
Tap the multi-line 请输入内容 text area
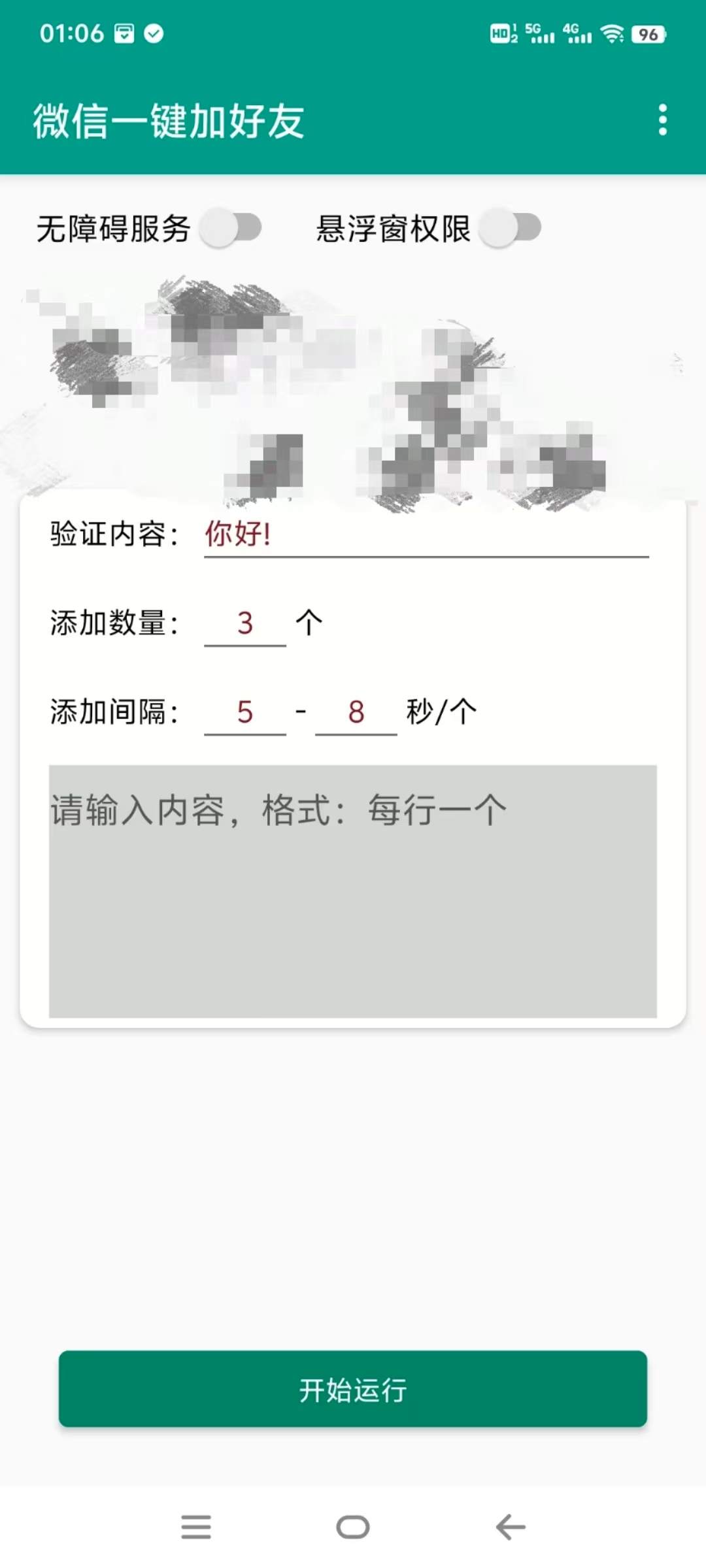coord(353,891)
